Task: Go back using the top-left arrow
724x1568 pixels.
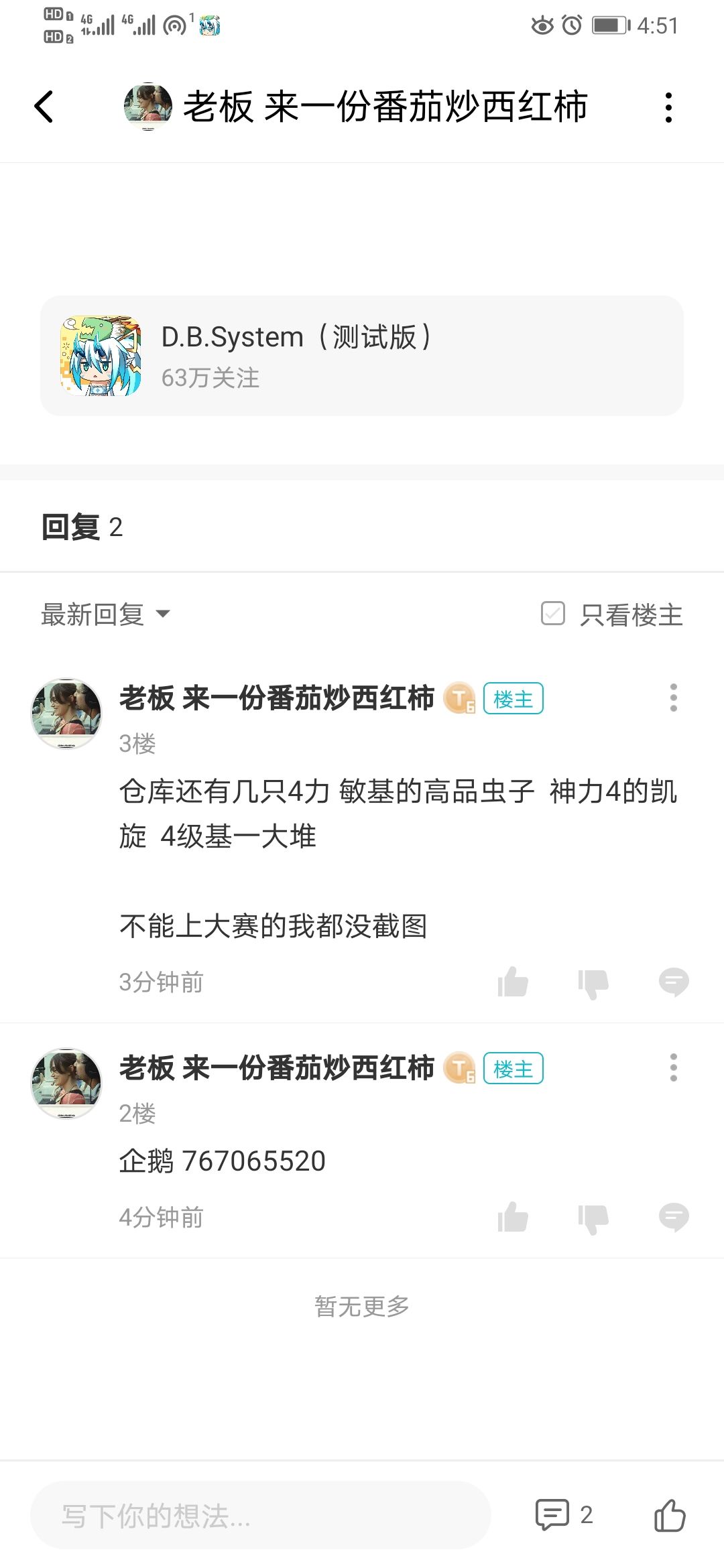Action: coord(44,107)
